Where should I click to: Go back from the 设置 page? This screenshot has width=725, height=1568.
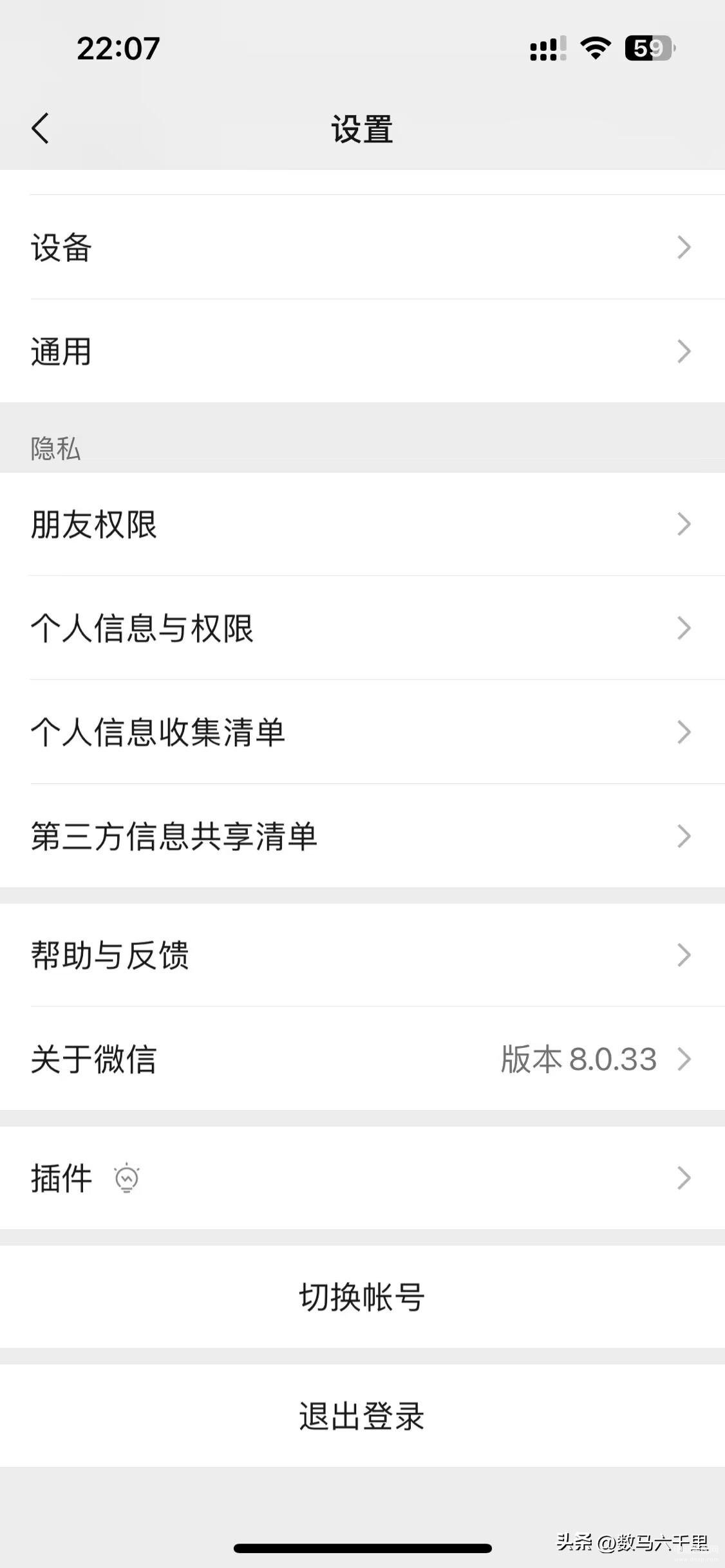(41, 128)
